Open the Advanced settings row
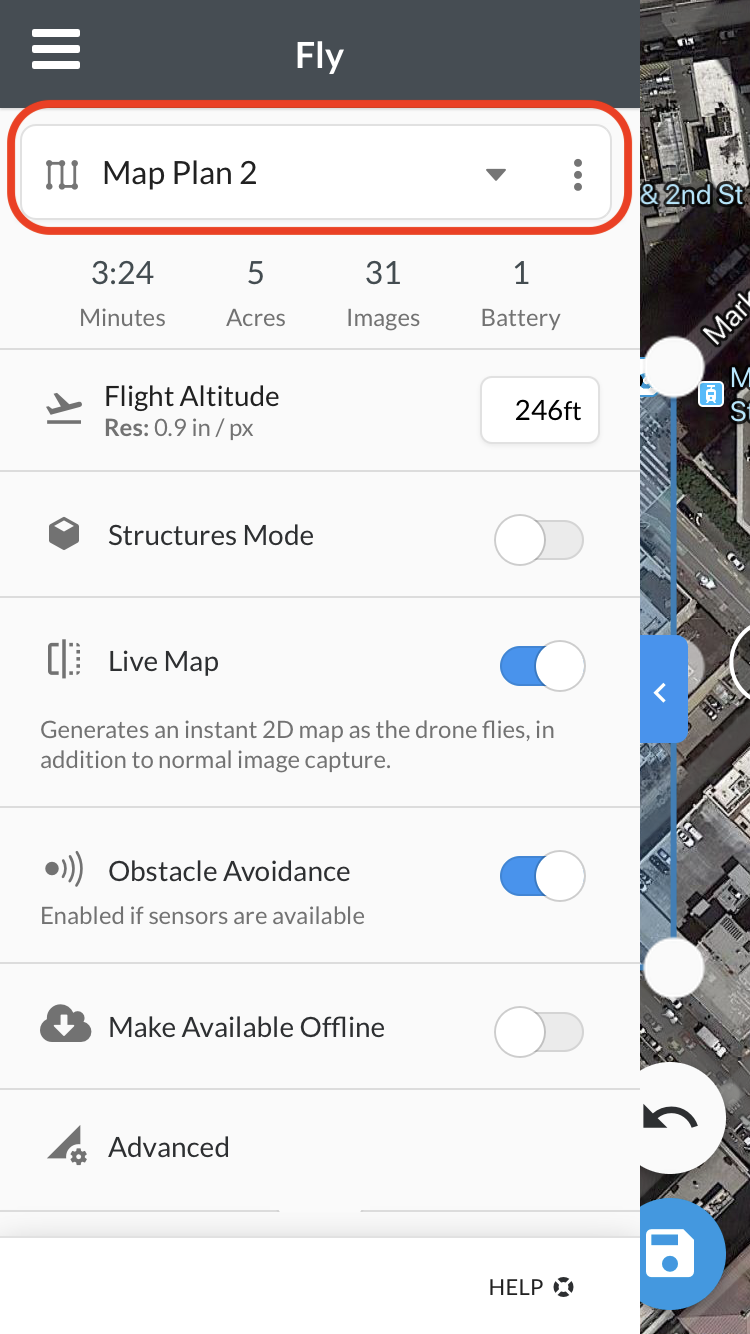 (x=320, y=1147)
